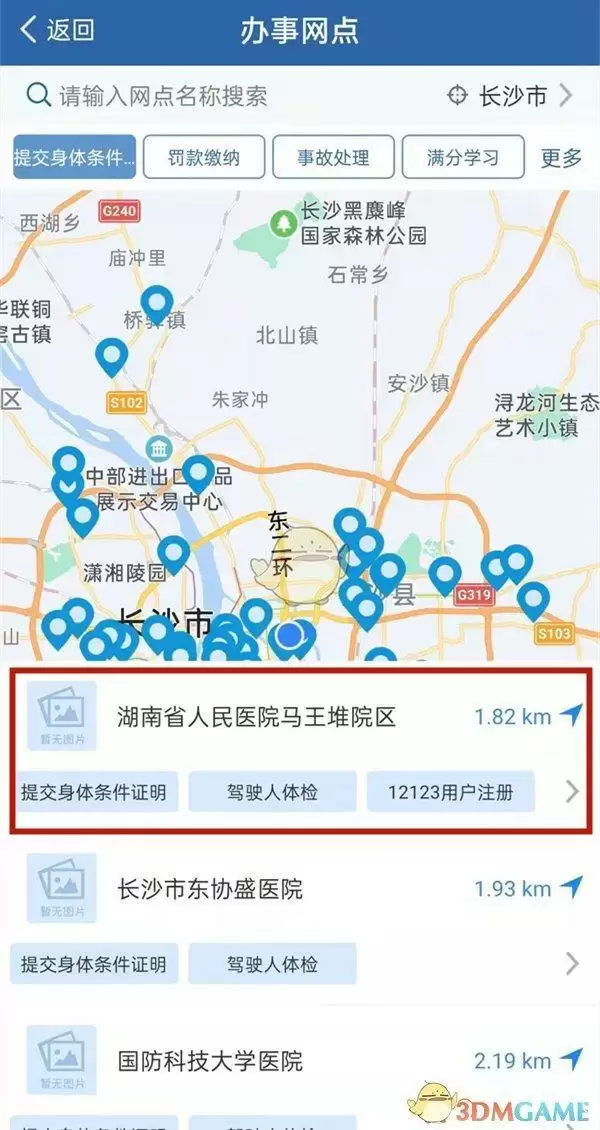
Task: Open 湖南省人民医院马王堆院区 details
Action: [x=257, y=716]
